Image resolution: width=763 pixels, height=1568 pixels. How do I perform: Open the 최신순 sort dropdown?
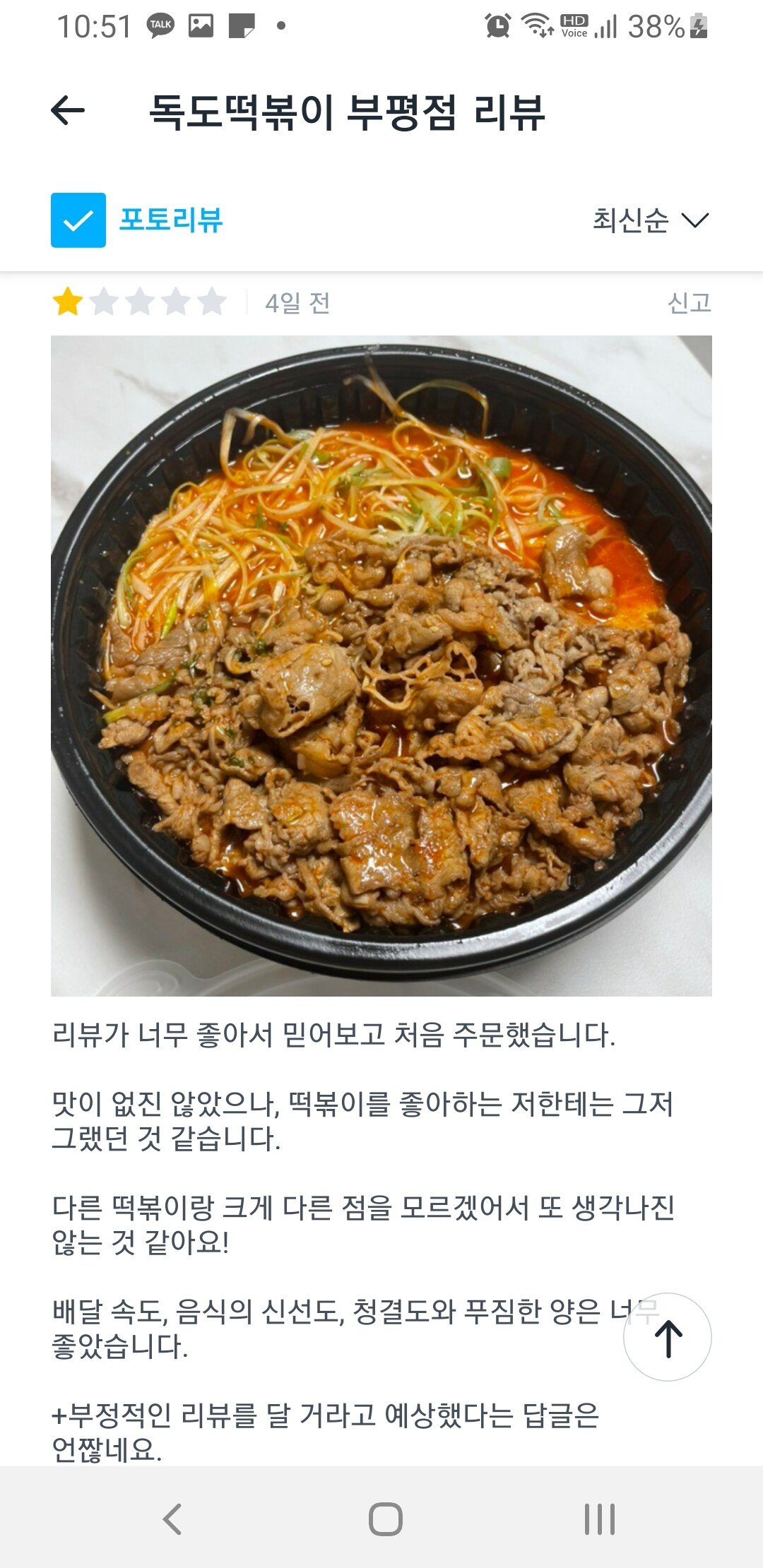click(650, 220)
